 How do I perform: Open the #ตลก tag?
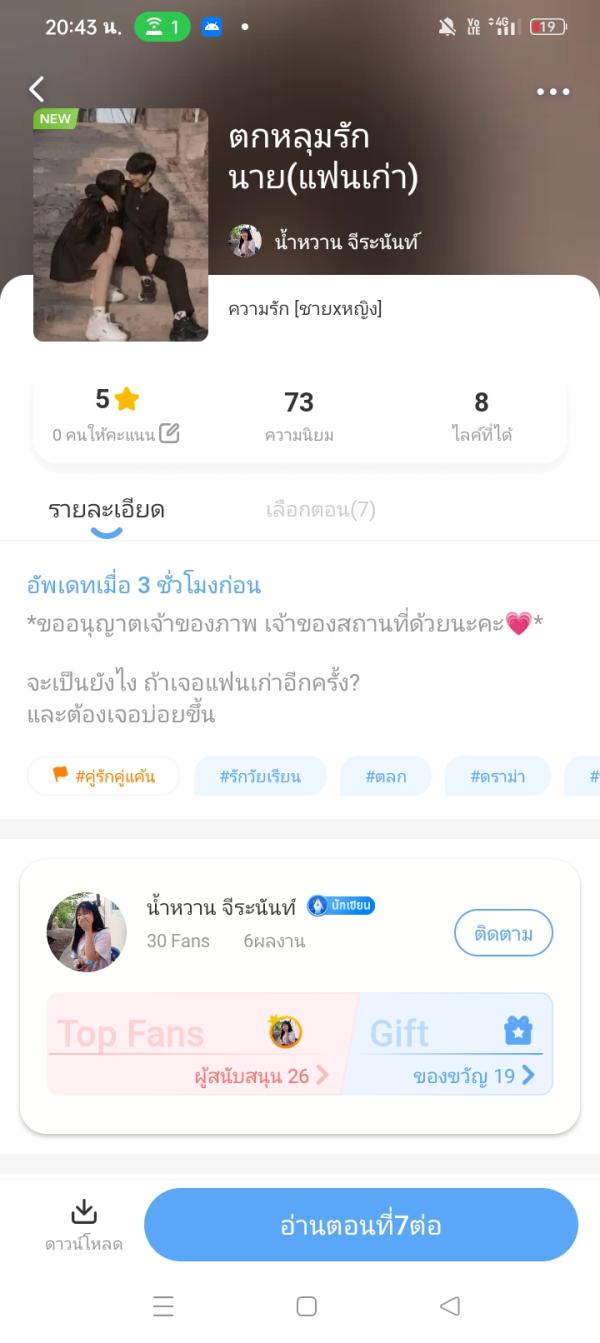(x=386, y=776)
